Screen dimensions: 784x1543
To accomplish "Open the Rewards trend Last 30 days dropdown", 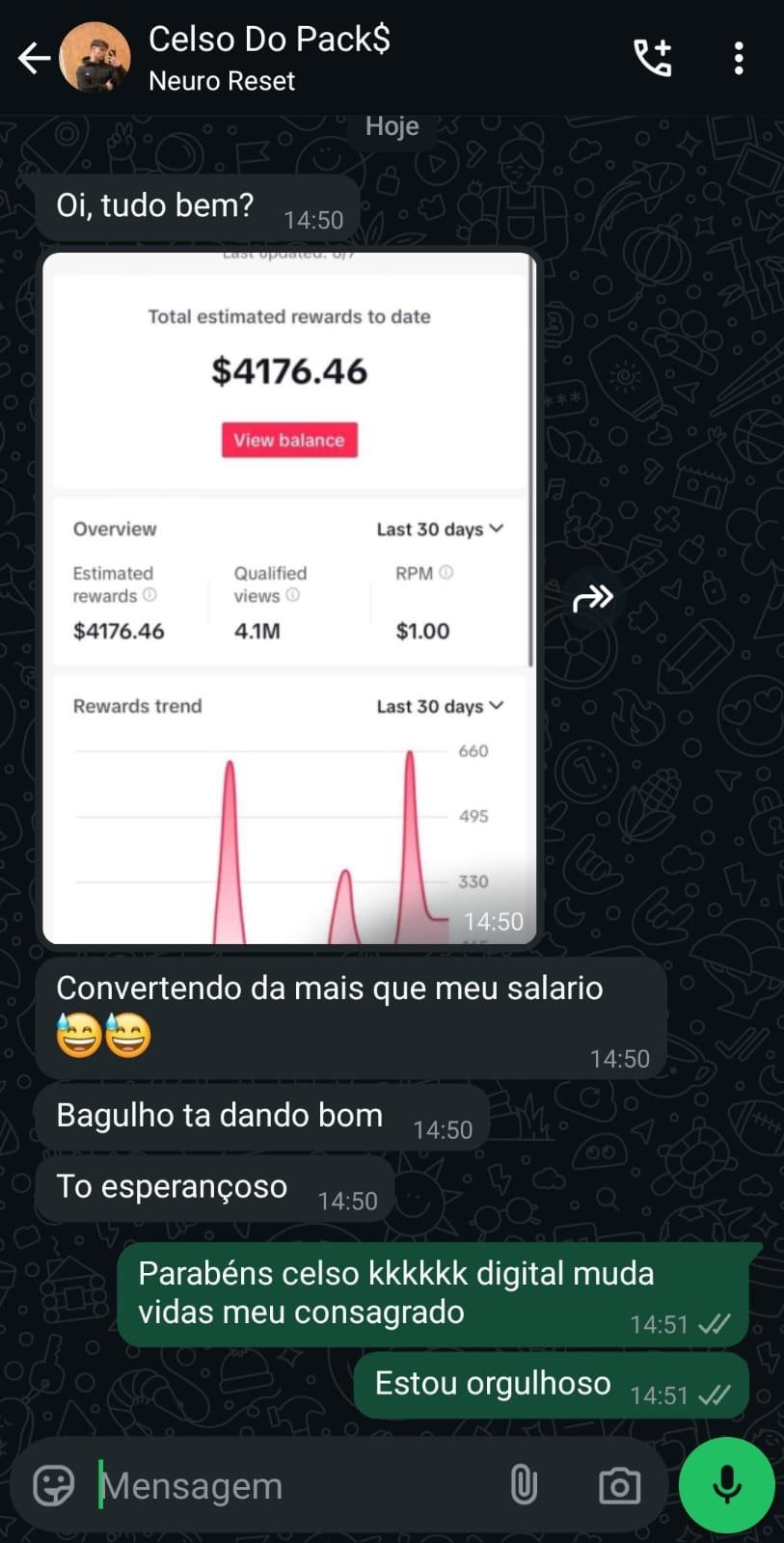I will pyautogui.click(x=440, y=706).
